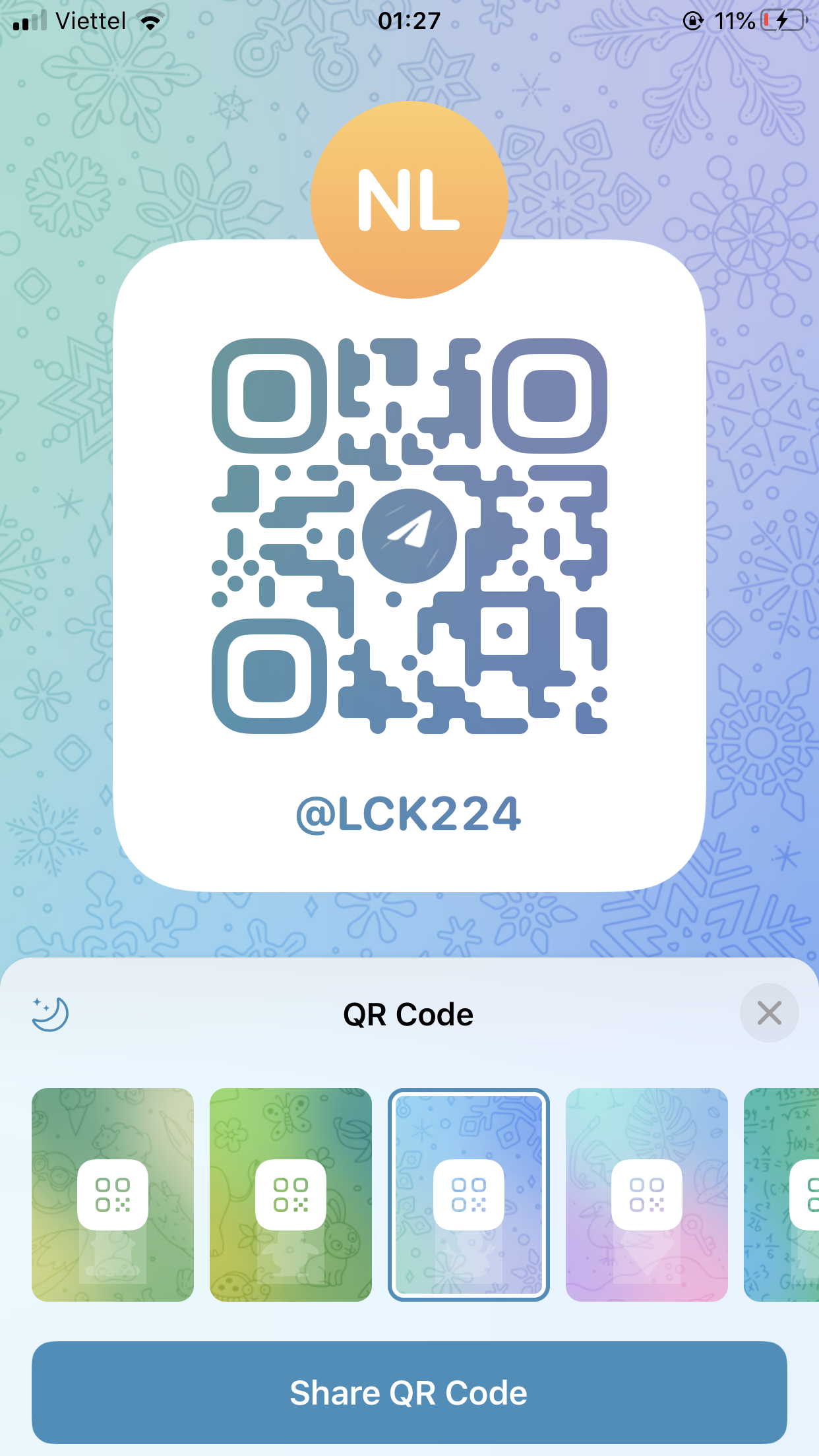Image resolution: width=819 pixels, height=1456 pixels.
Task: Pick the pastel pink-purple theme
Action: 647,1194
